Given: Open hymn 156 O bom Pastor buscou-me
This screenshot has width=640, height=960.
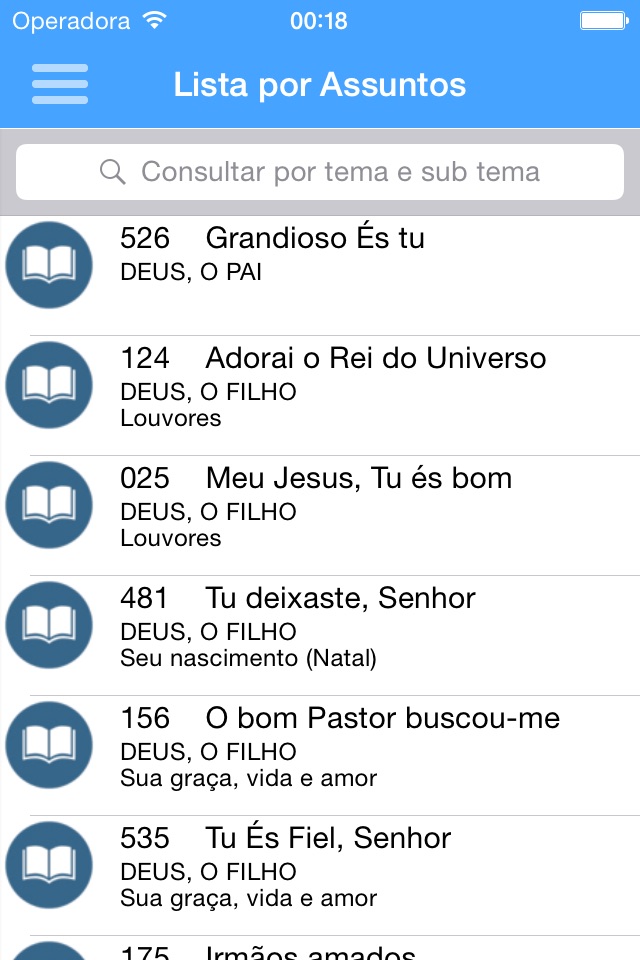Looking at the screenshot, I should coord(320,746).
